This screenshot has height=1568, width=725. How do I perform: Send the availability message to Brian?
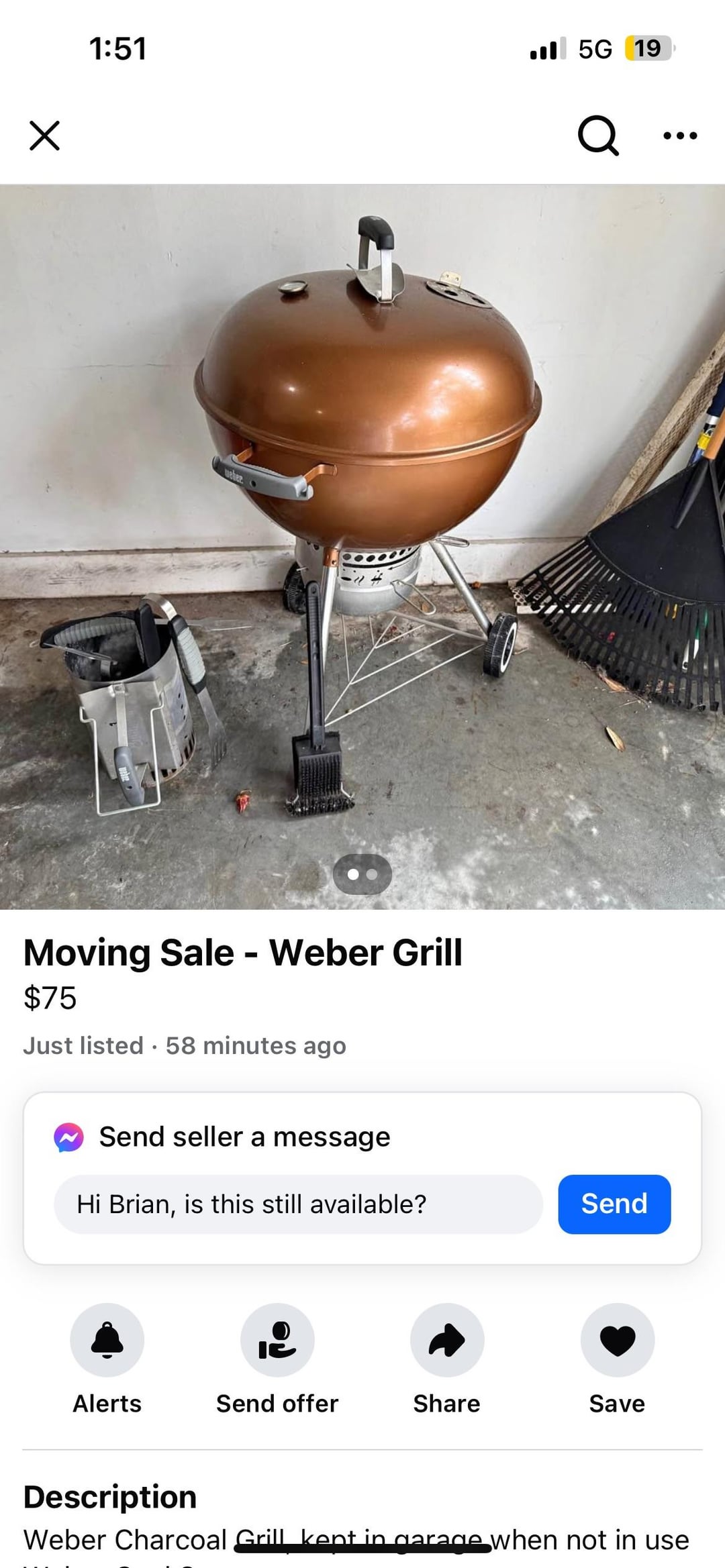tap(614, 1204)
